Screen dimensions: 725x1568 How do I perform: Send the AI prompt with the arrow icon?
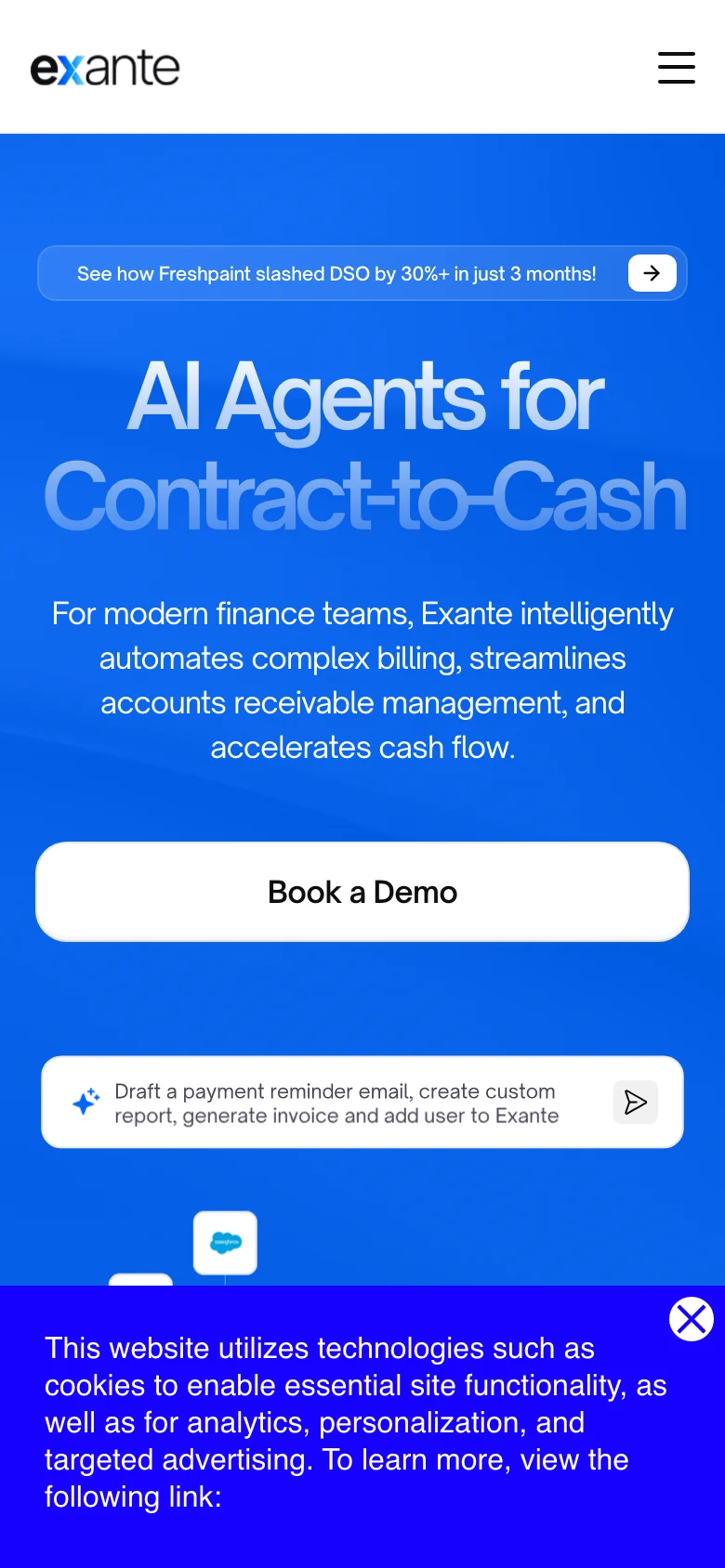click(636, 1103)
